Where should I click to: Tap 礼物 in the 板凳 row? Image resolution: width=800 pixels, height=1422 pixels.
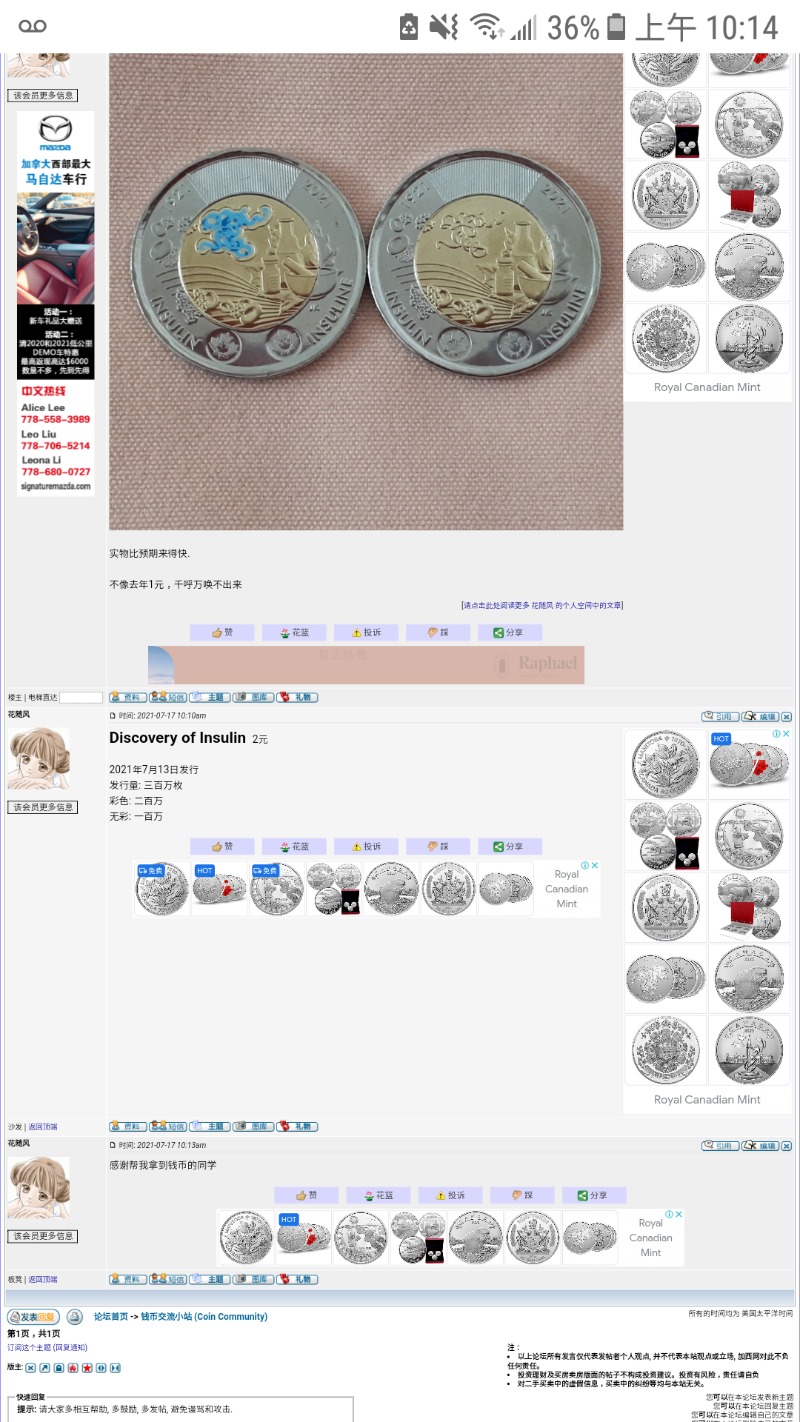297,1279
